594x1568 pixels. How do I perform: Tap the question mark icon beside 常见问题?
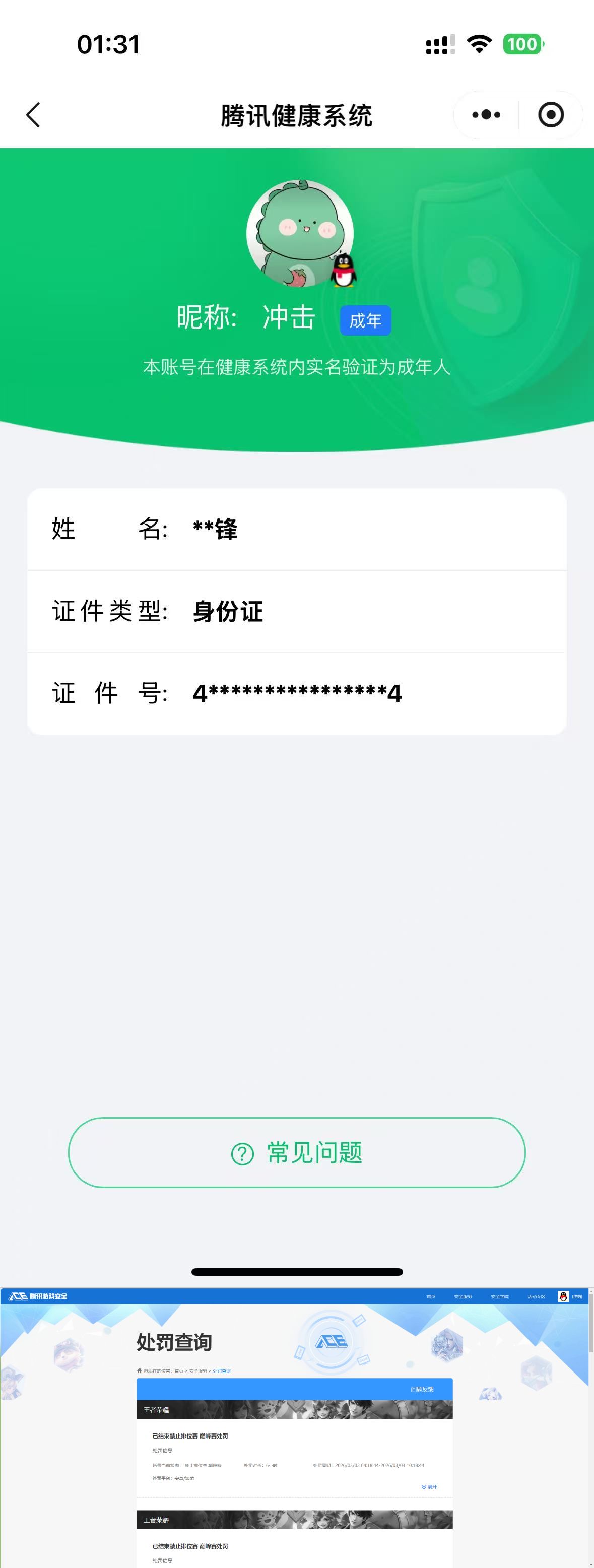click(x=243, y=1153)
